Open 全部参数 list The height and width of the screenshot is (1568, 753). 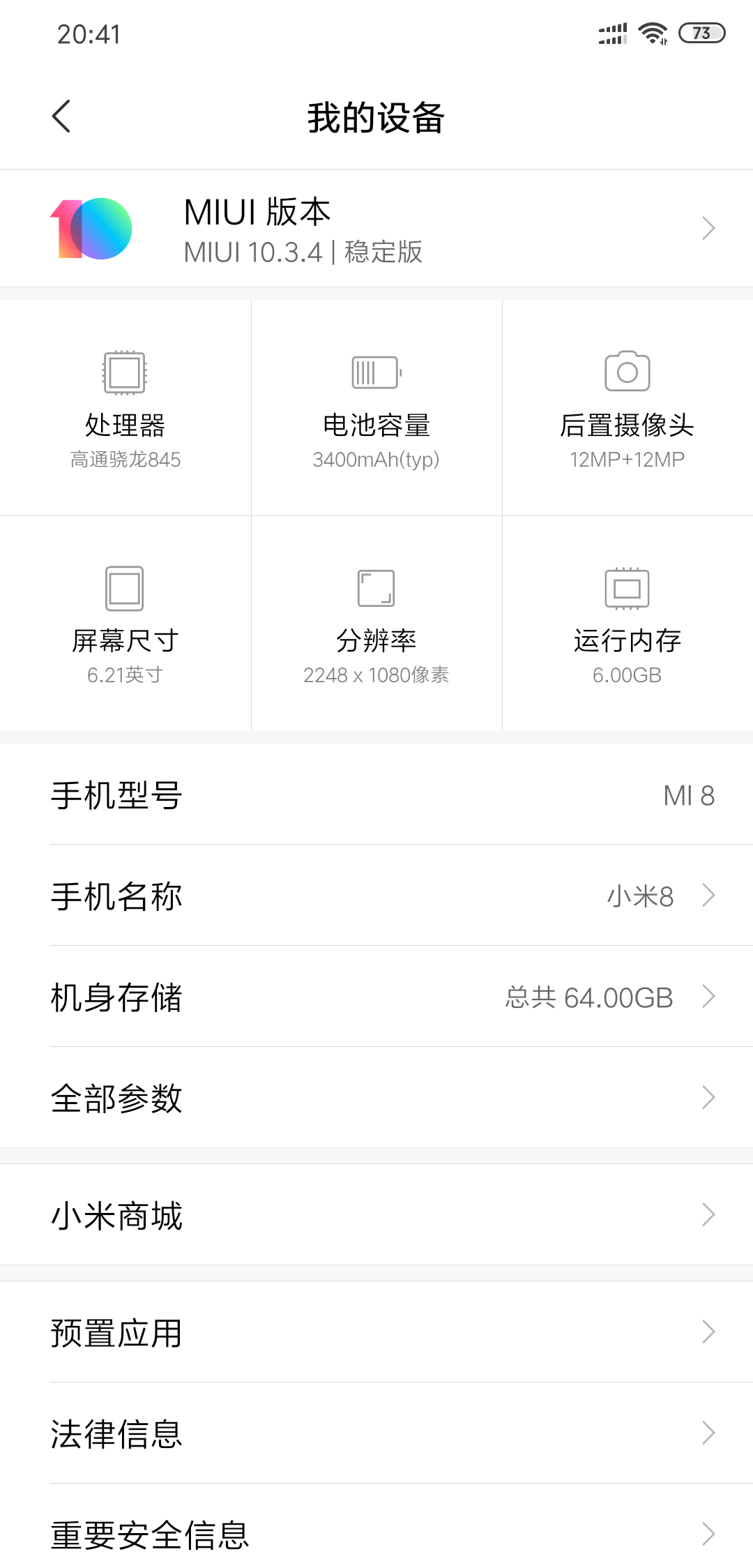tap(376, 1098)
